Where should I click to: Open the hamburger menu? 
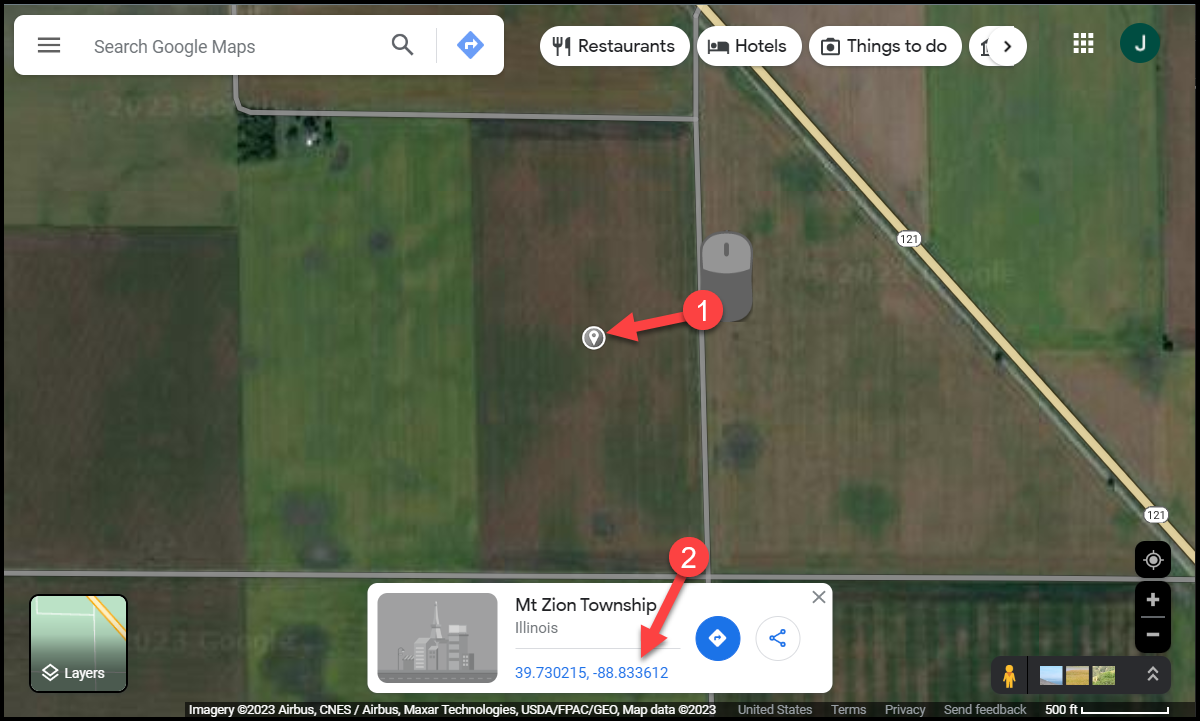[x=49, y=45]
